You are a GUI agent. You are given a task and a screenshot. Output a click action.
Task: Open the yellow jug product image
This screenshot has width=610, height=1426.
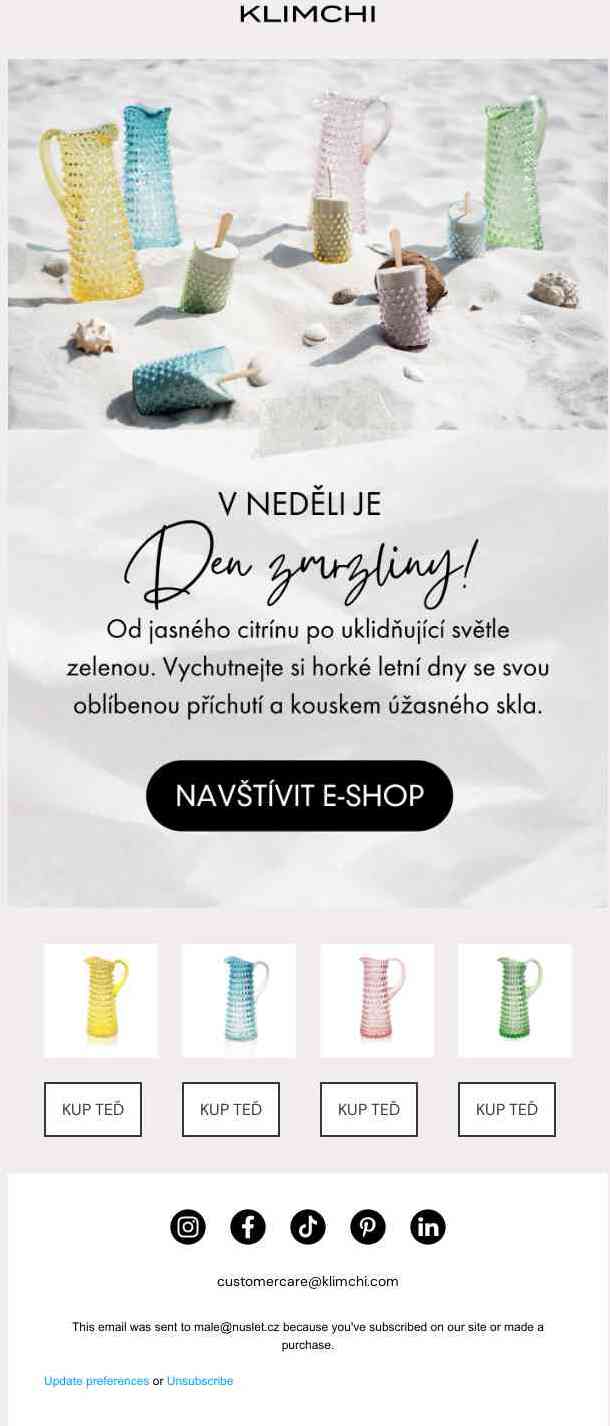(x=101, y=1000)
